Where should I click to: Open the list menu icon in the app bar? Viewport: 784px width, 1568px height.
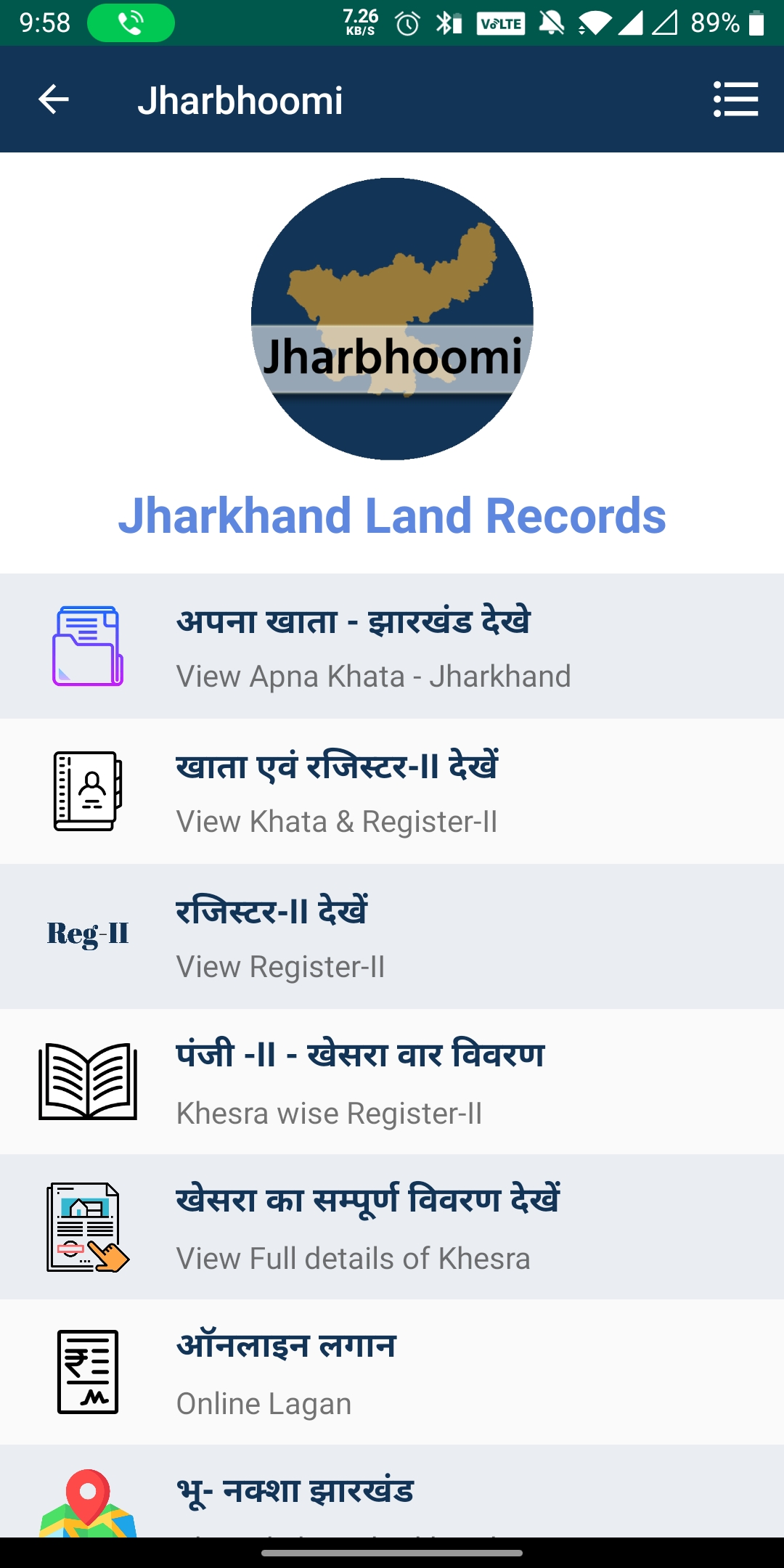coord(735,99)
